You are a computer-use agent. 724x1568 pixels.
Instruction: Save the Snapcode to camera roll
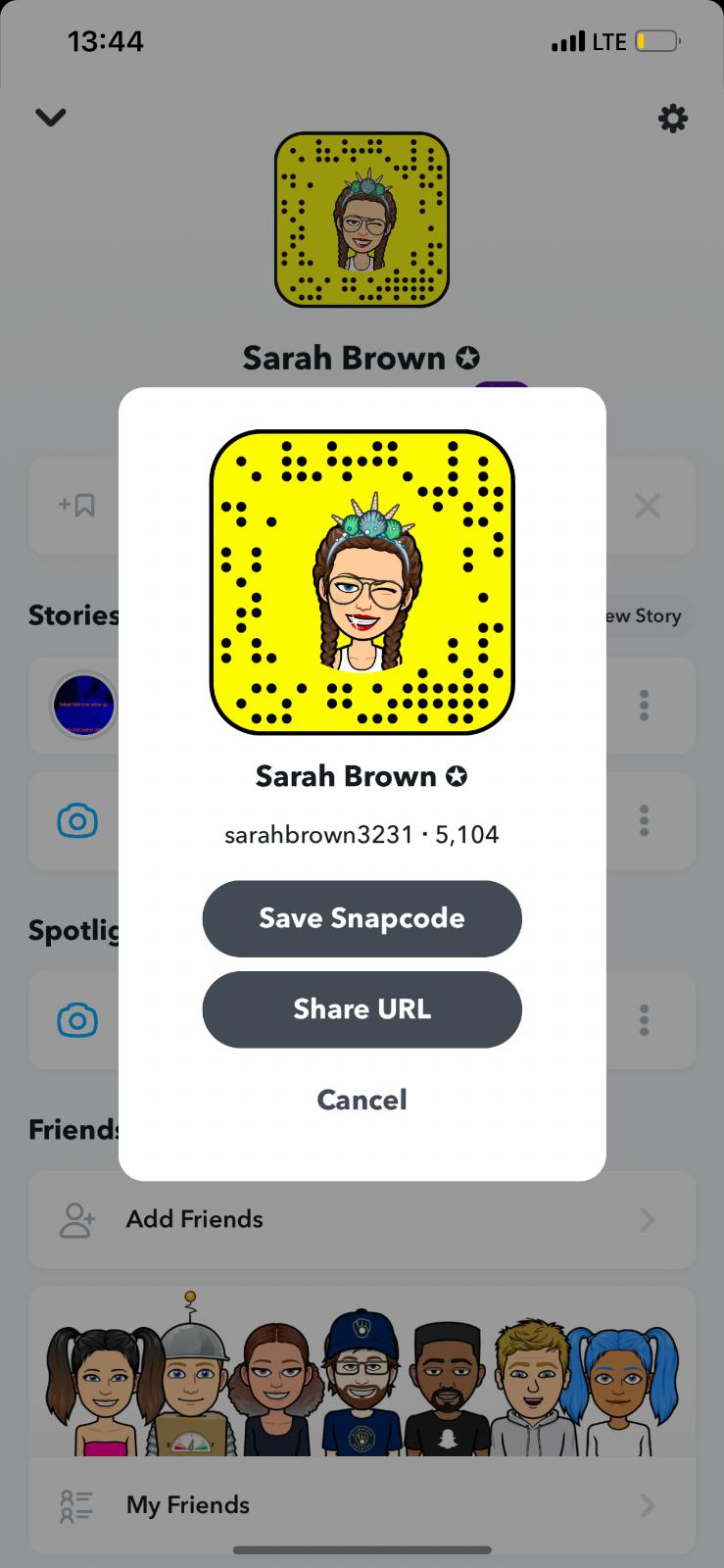(x=362, y=918)
